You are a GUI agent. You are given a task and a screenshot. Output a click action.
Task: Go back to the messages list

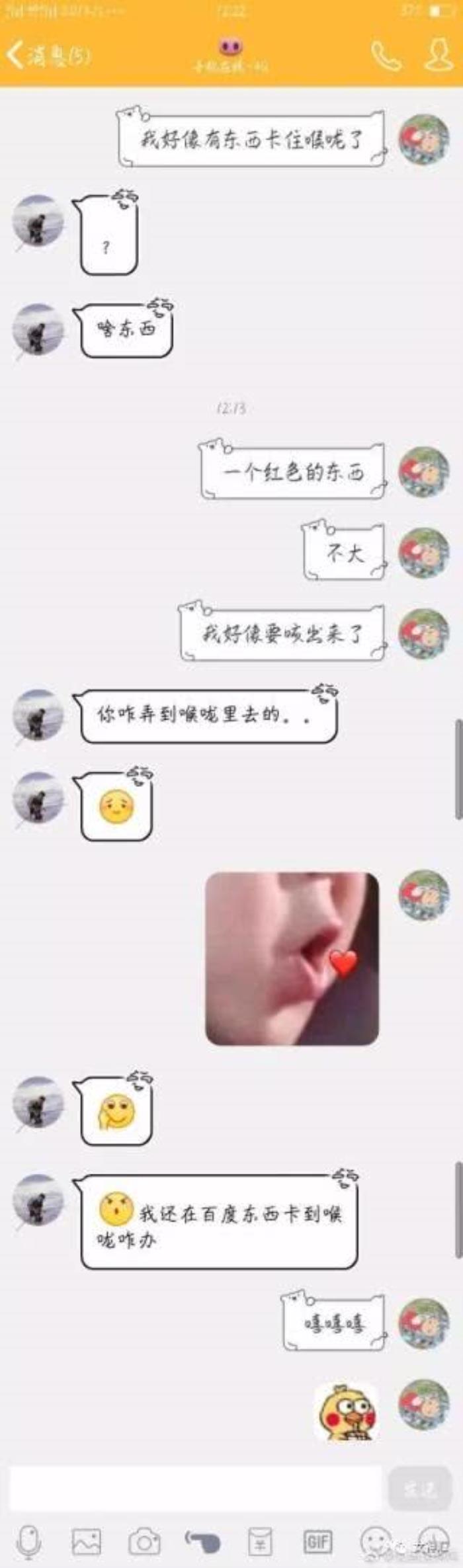click(46, 56)
